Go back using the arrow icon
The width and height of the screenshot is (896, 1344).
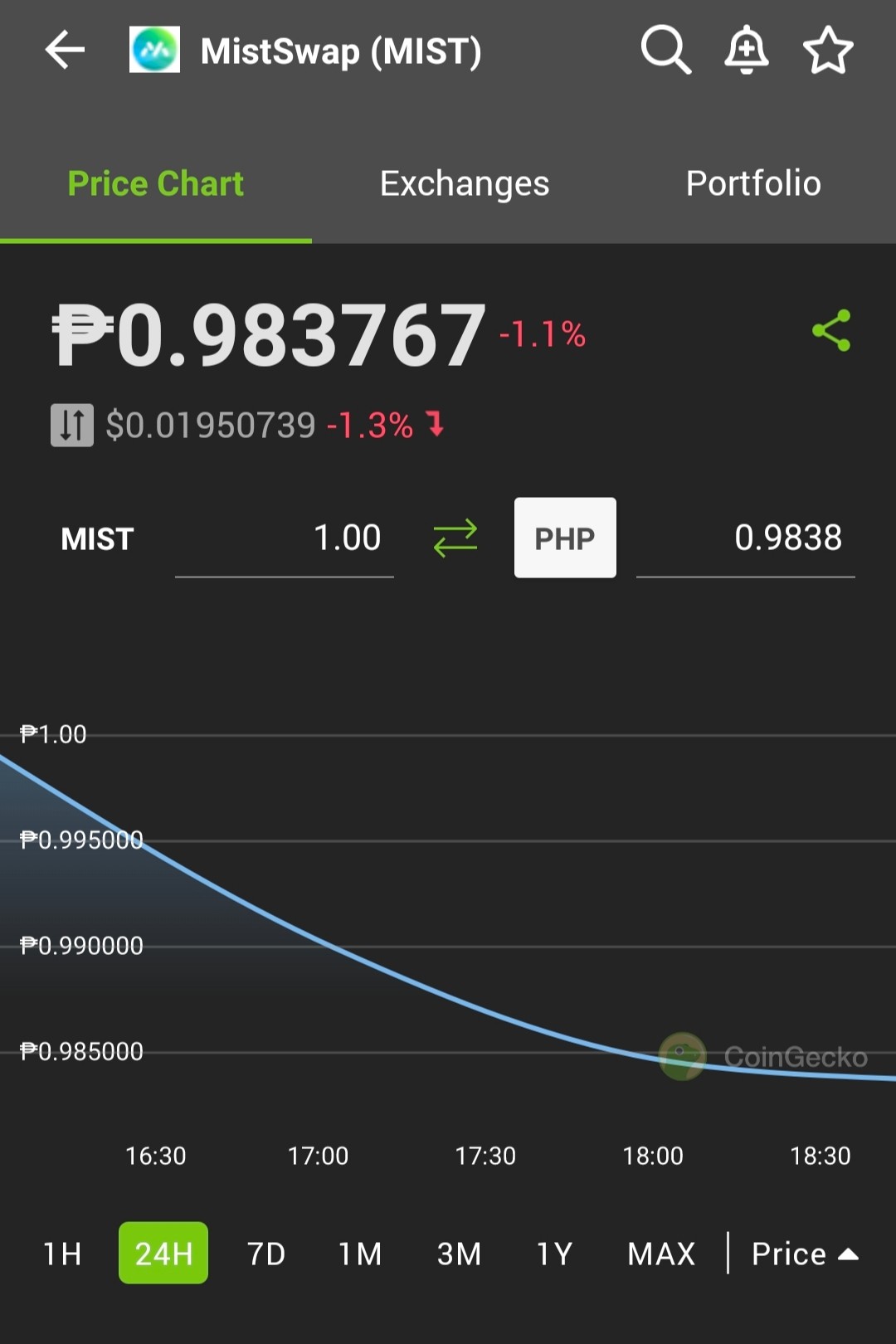tap(65, 51)
